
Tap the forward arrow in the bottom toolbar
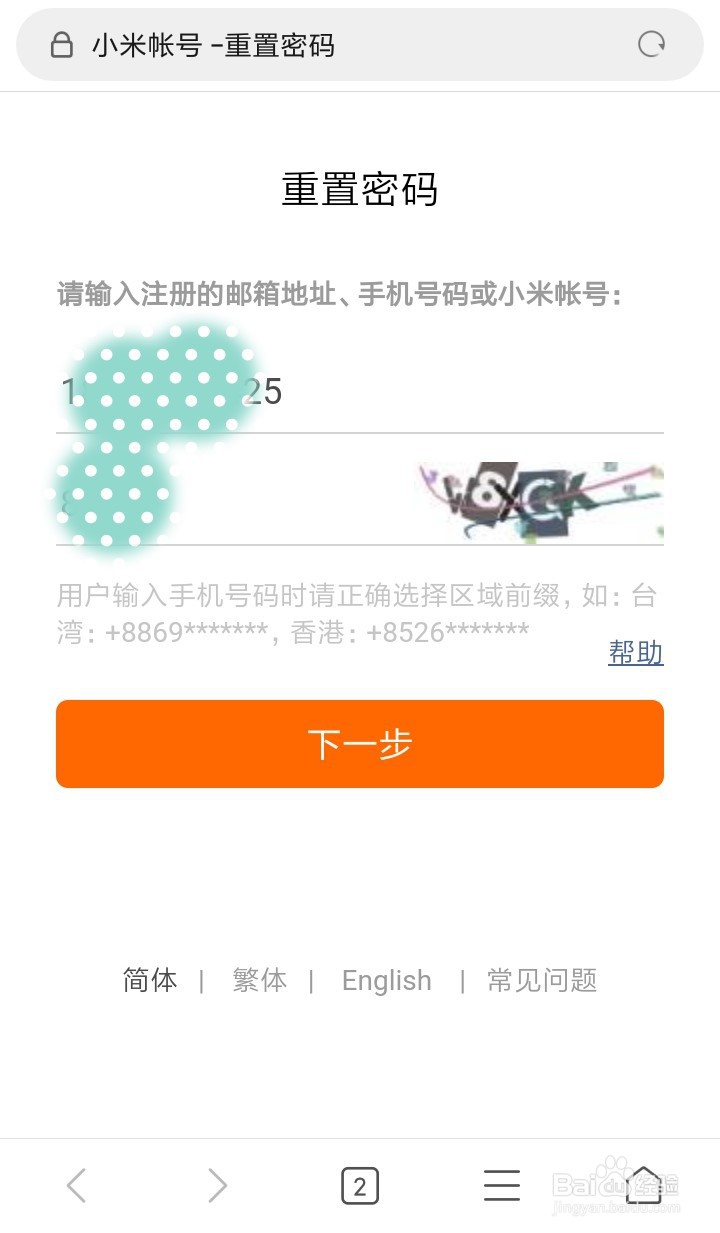coord(218,1185)
